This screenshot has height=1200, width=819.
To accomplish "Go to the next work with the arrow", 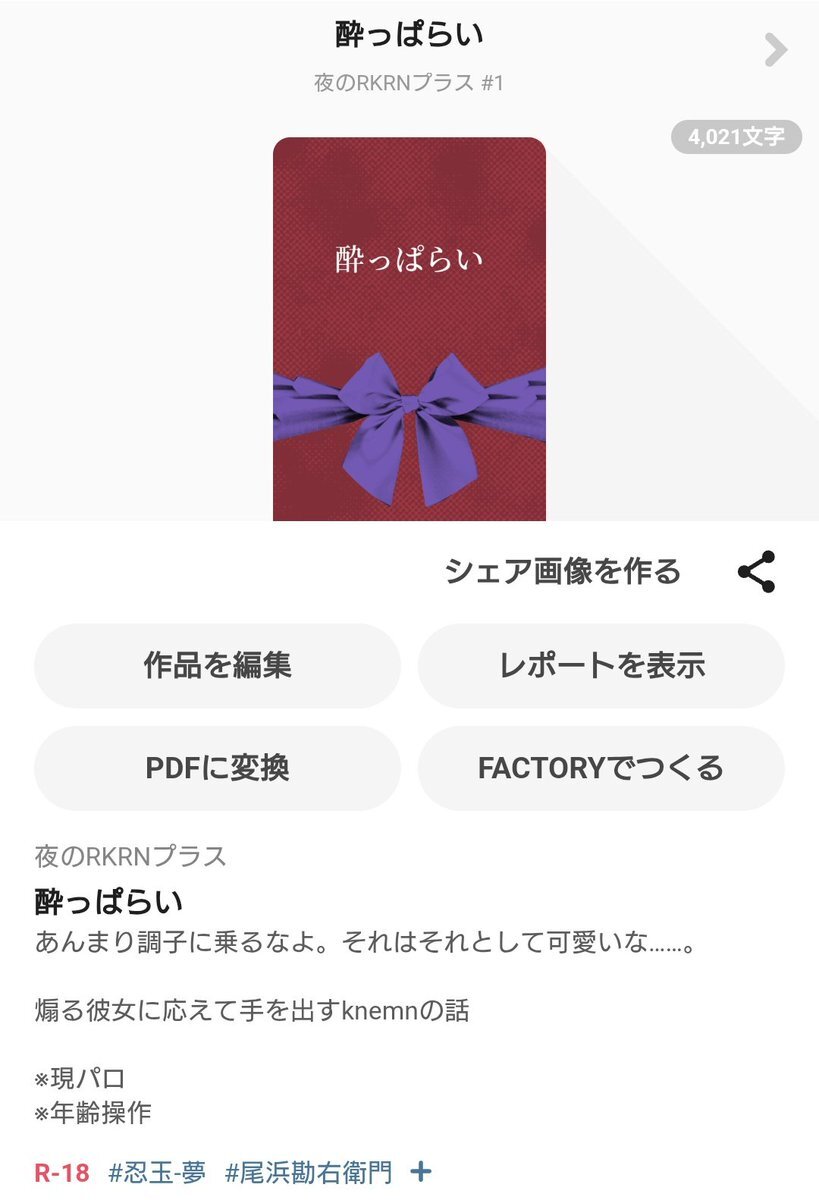I will (775, 50).
